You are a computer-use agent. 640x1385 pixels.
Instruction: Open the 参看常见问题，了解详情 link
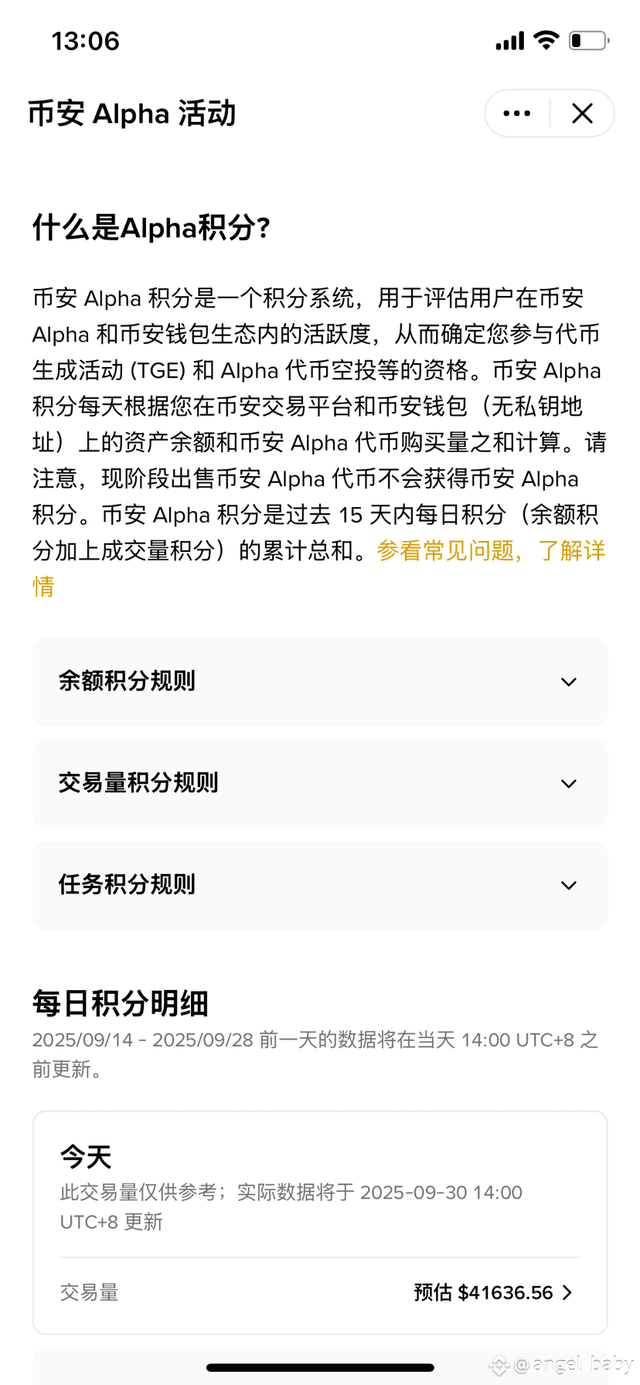[x=490, y=551]
